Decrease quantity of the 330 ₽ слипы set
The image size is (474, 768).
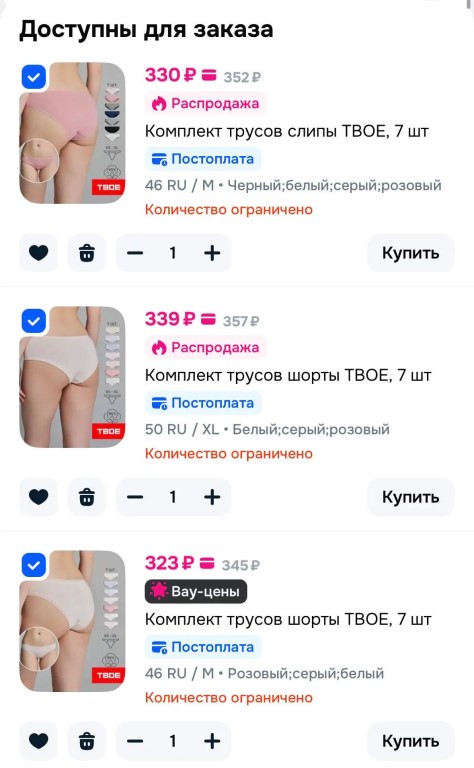click(135, 253)
